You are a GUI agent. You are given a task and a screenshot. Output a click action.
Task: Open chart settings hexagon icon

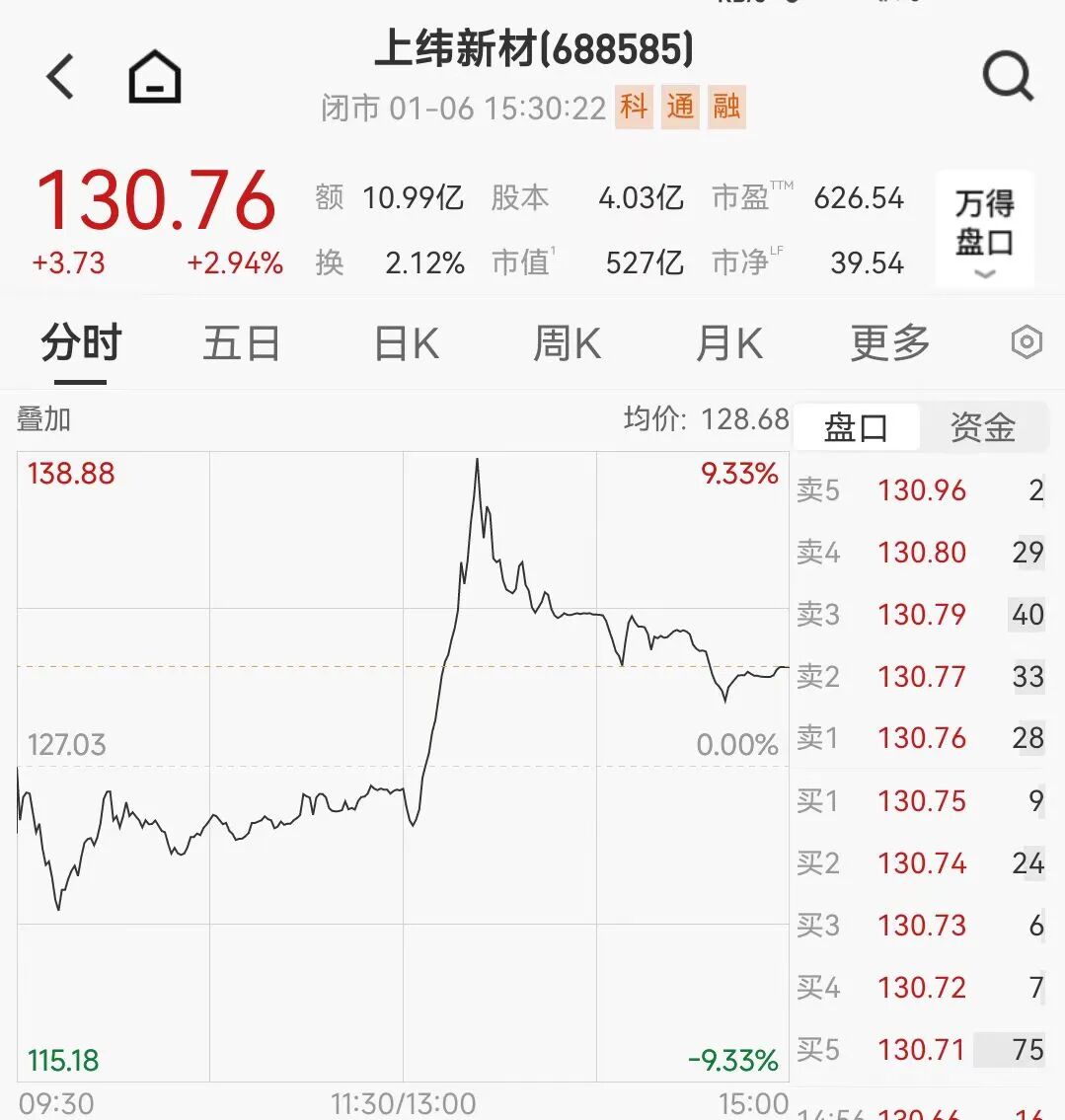[1027, 343]
